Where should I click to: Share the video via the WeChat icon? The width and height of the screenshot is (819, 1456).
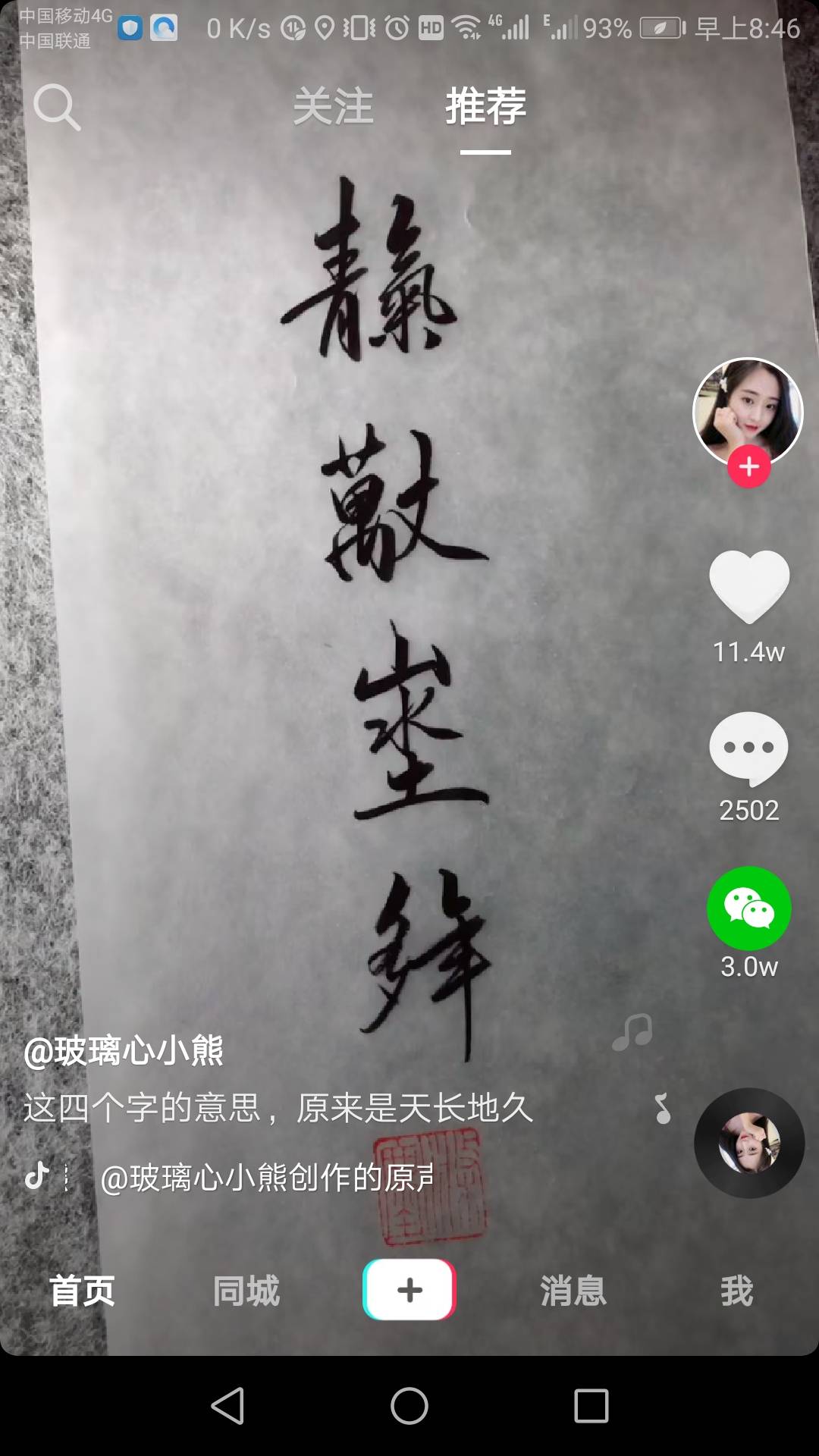click(749, 908)
